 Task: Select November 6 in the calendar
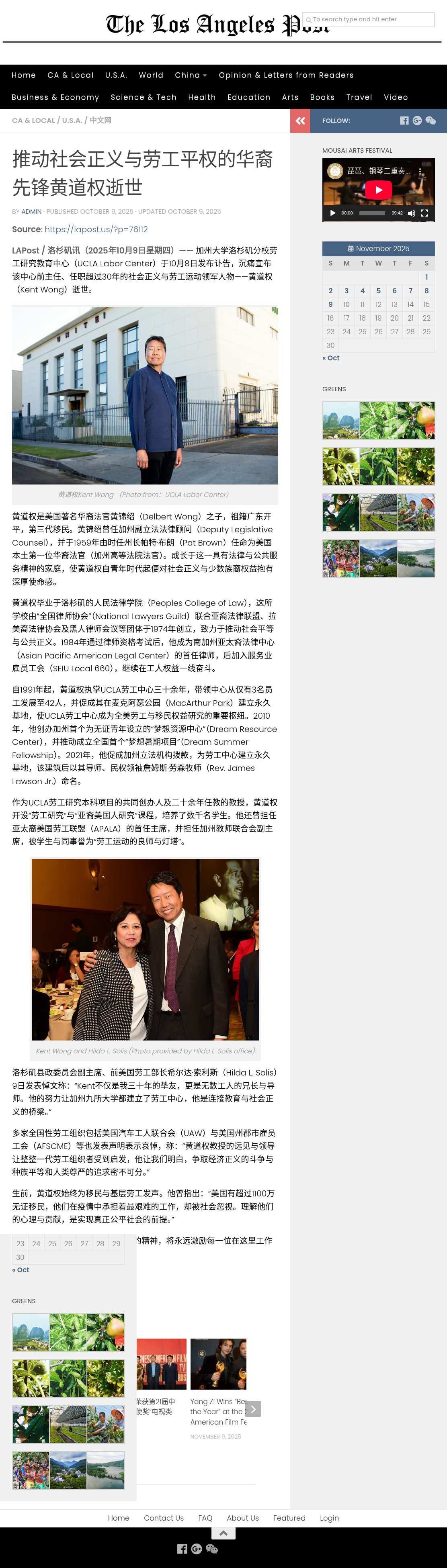pyautogui.click(x=395, y=291)
